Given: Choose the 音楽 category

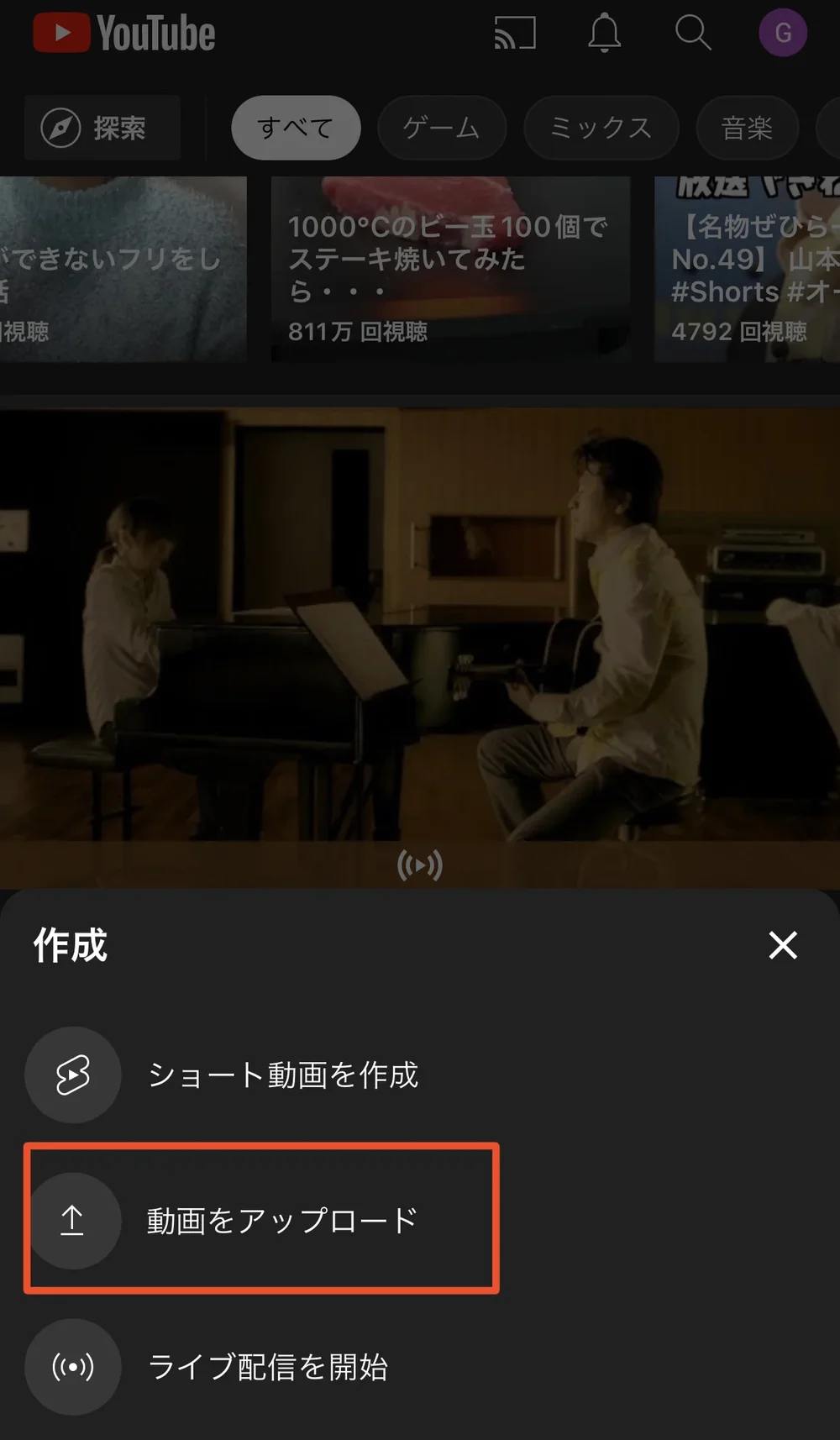Looking at the screenshot, I should pyautogui.click(x=746, y=128).
